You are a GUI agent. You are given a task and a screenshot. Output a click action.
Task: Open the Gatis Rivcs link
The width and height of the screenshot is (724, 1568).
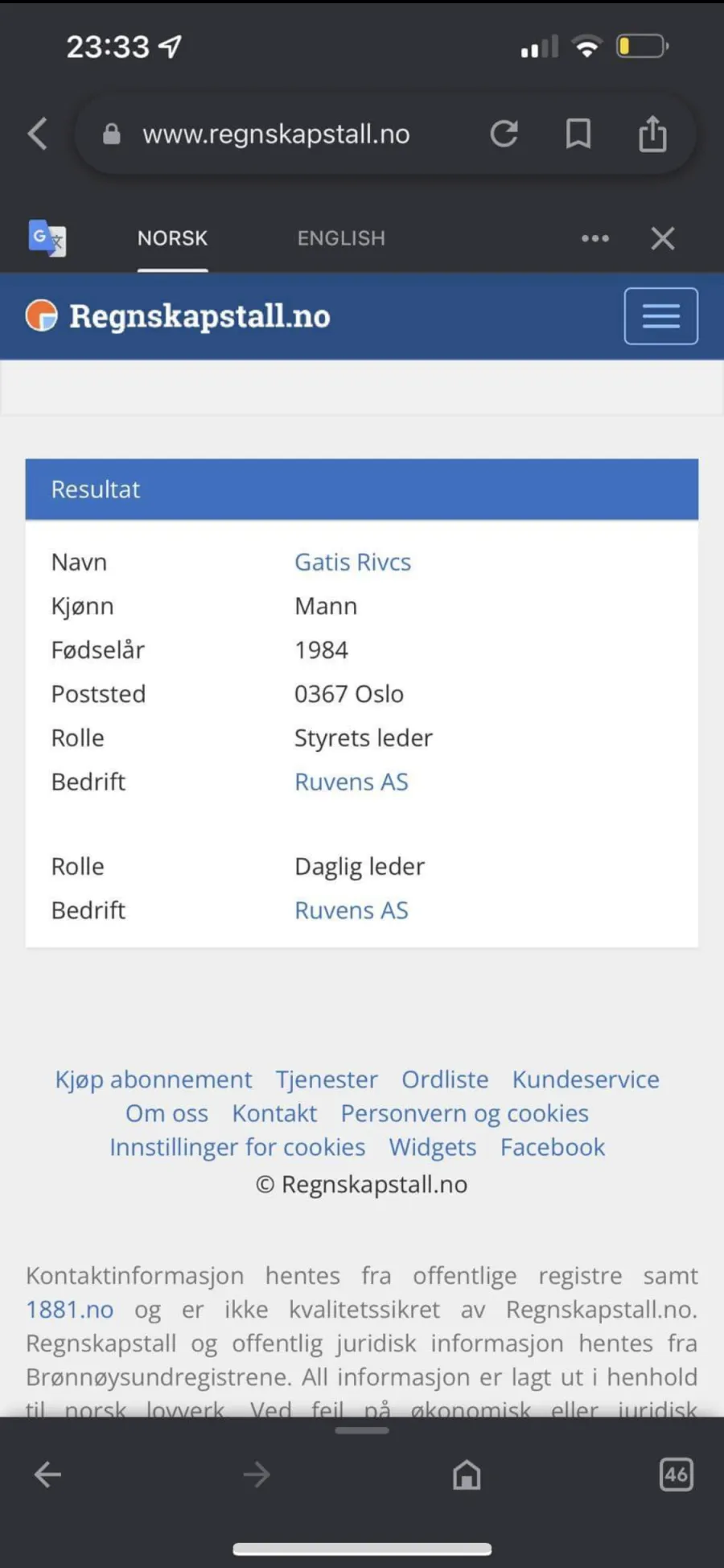tap(352, 562)
